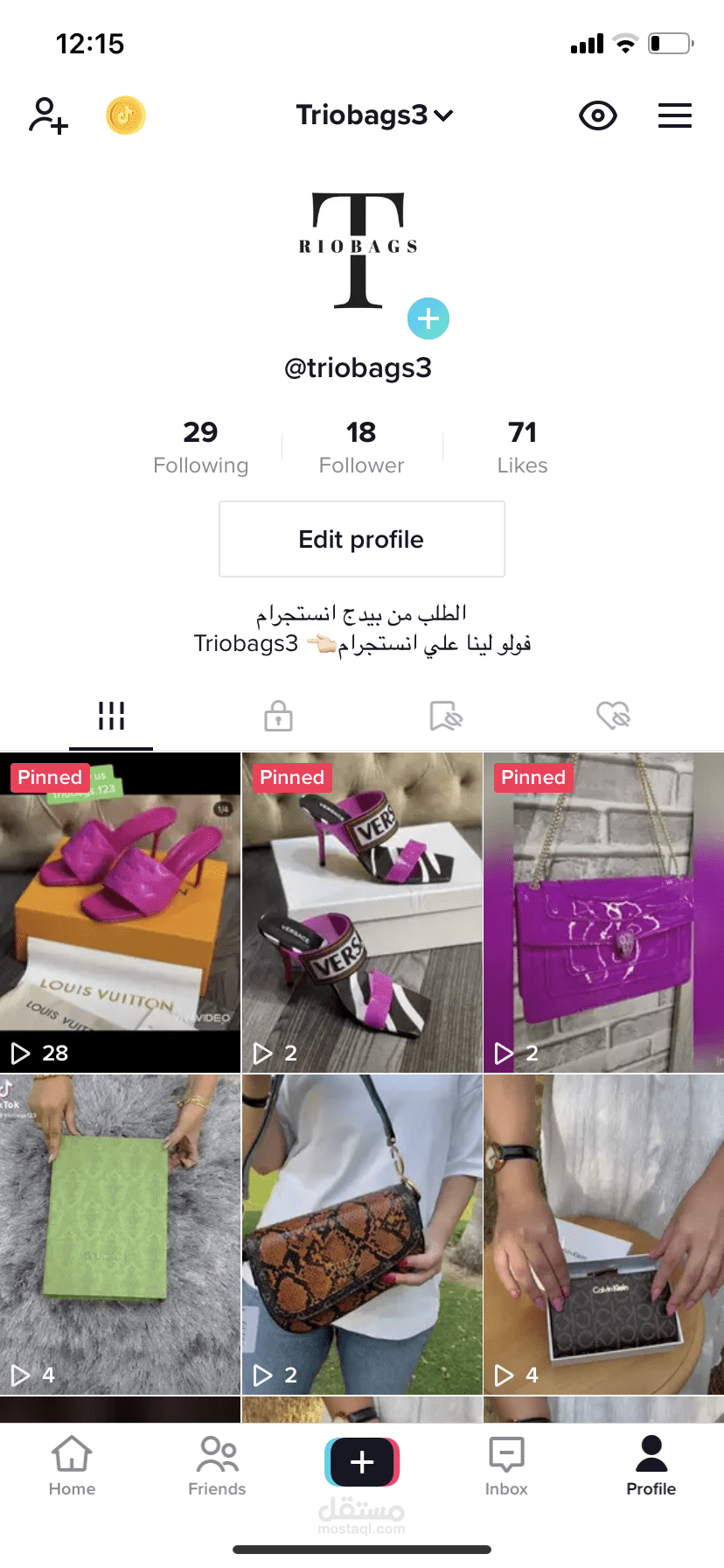Open the snakeskin shoulder bag video
The image size is (724, 1568).
click(x=362, y=1234)
